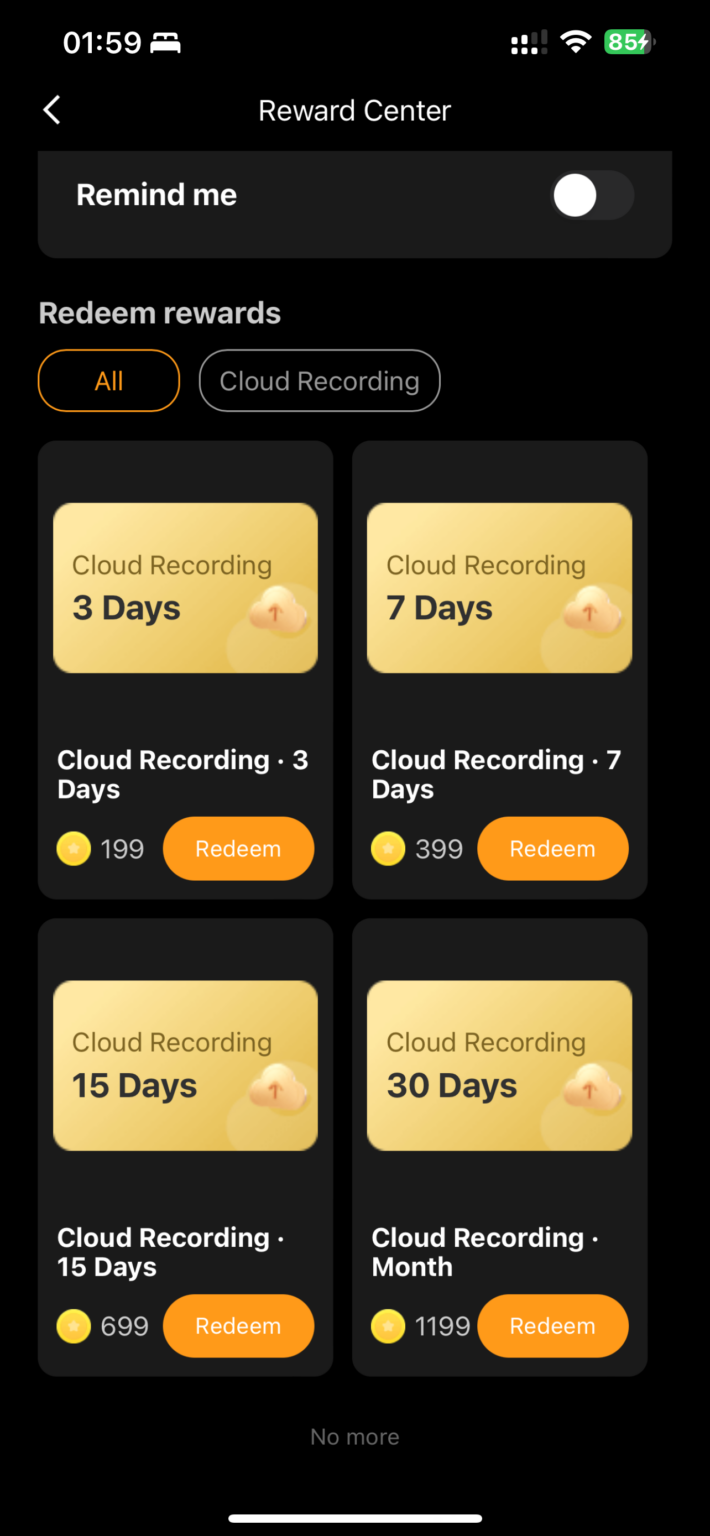Select the All filter chip
Screen dimensions: 710x1536
(109, 381)
